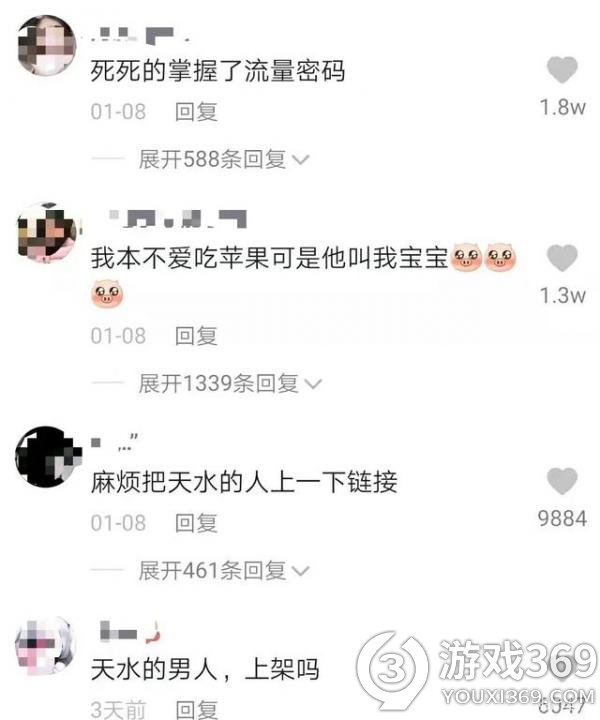Like the comment "我本不爱吃苹果"
The width and height of the screenshot is (600, 720).
pos(563,258)
